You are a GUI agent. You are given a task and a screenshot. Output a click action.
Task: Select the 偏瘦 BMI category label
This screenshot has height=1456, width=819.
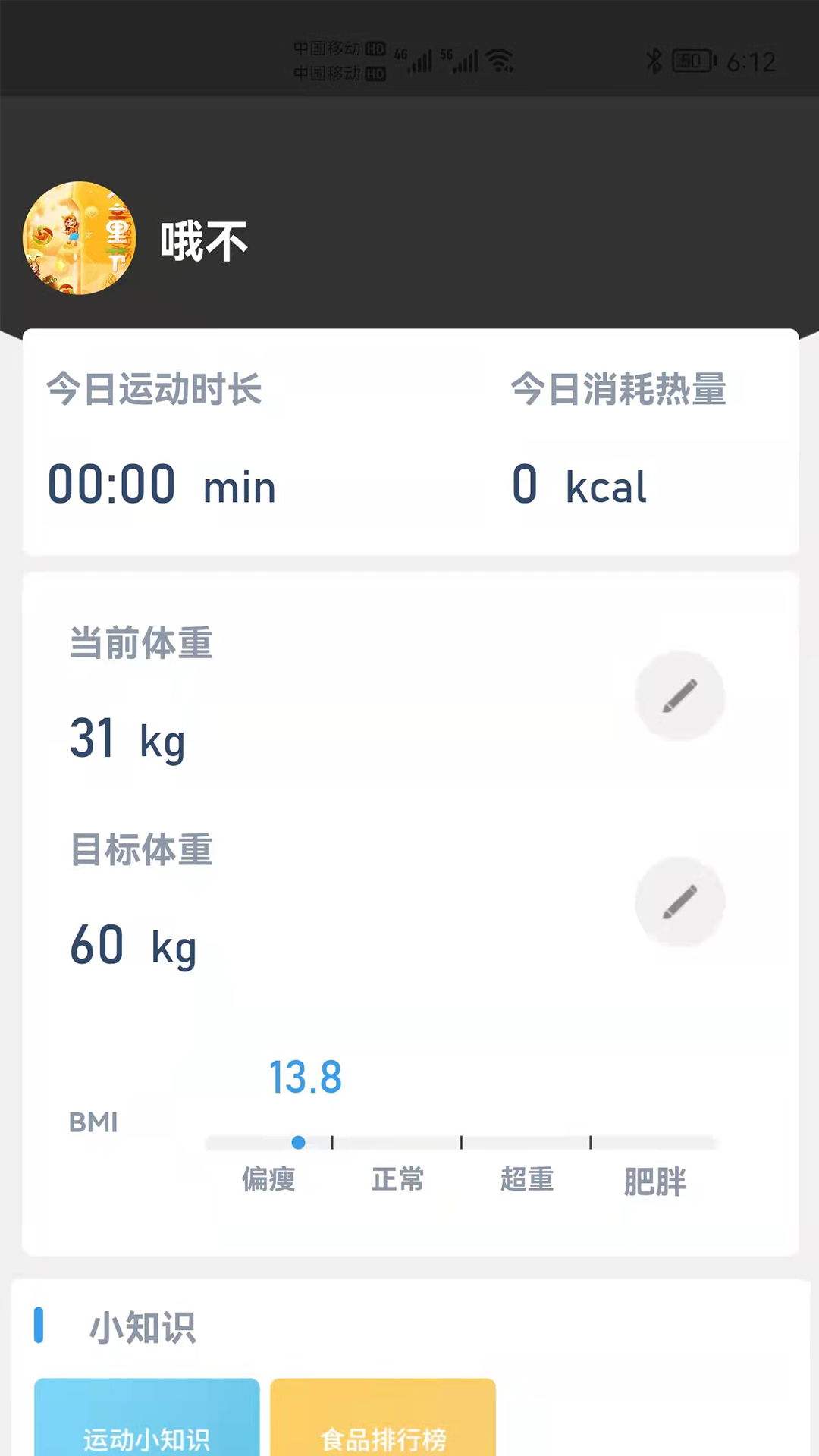pos(268,1180)
